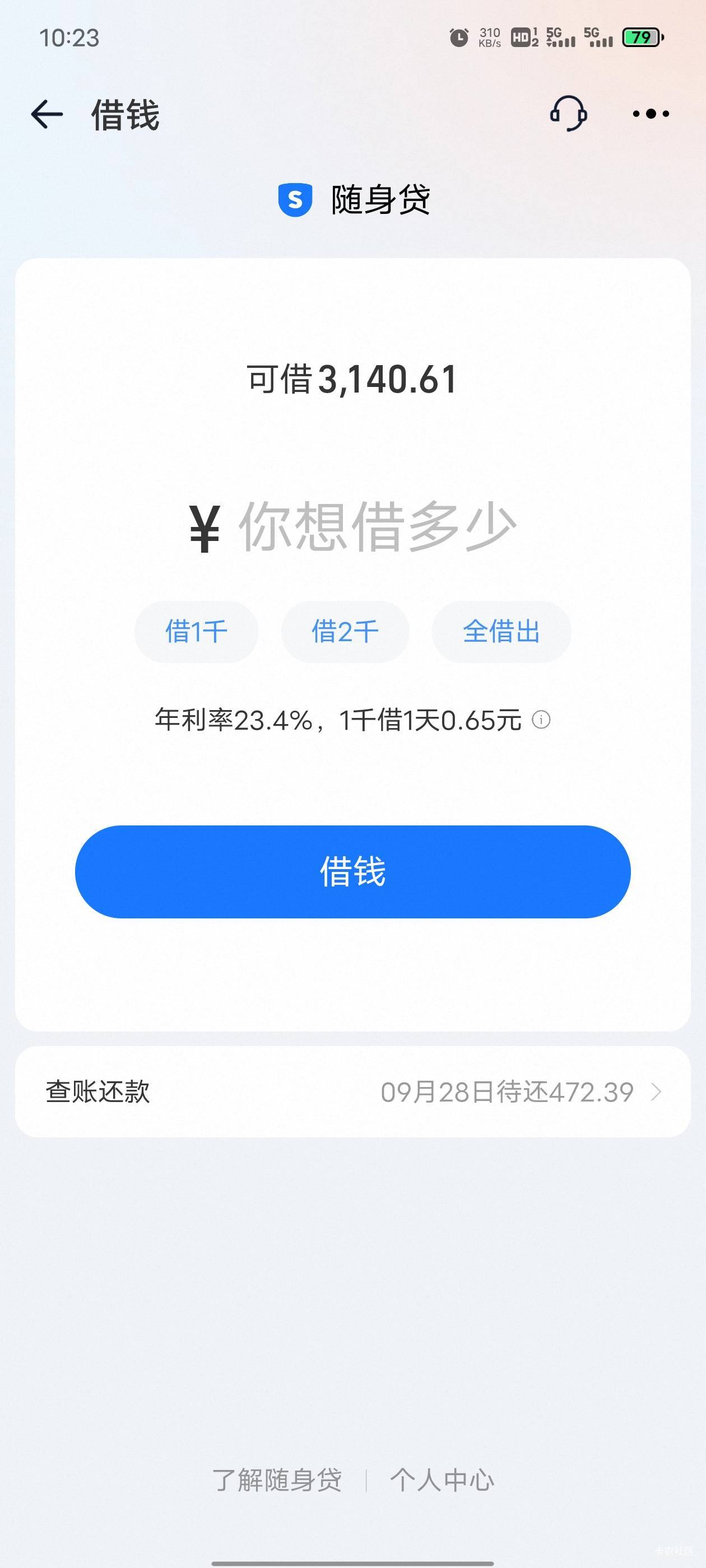
Task: Select the 借1千 quick amount chip
Action: tap(196, 631)
